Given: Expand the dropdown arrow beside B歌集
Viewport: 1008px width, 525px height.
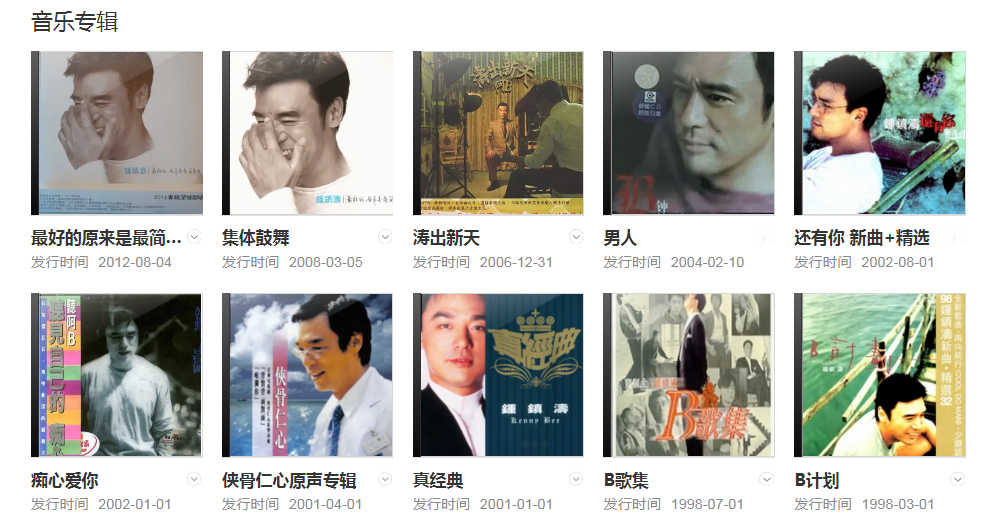Looking at the screenshot, I should click(766, 479).
